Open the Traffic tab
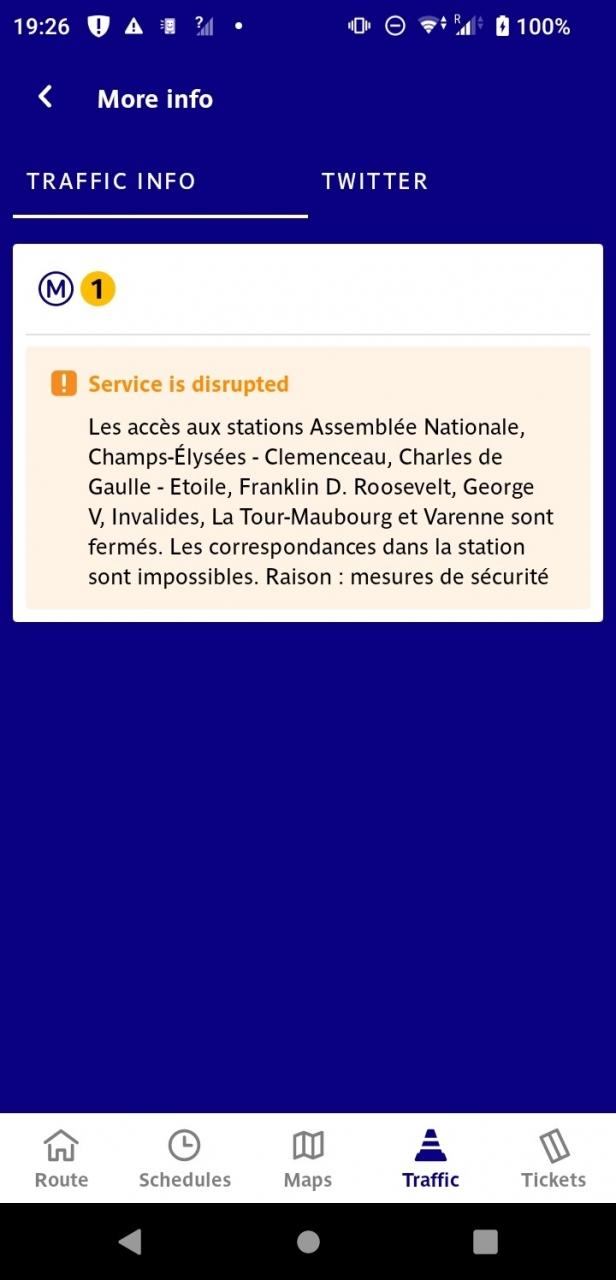 [x=431, y=1158]
